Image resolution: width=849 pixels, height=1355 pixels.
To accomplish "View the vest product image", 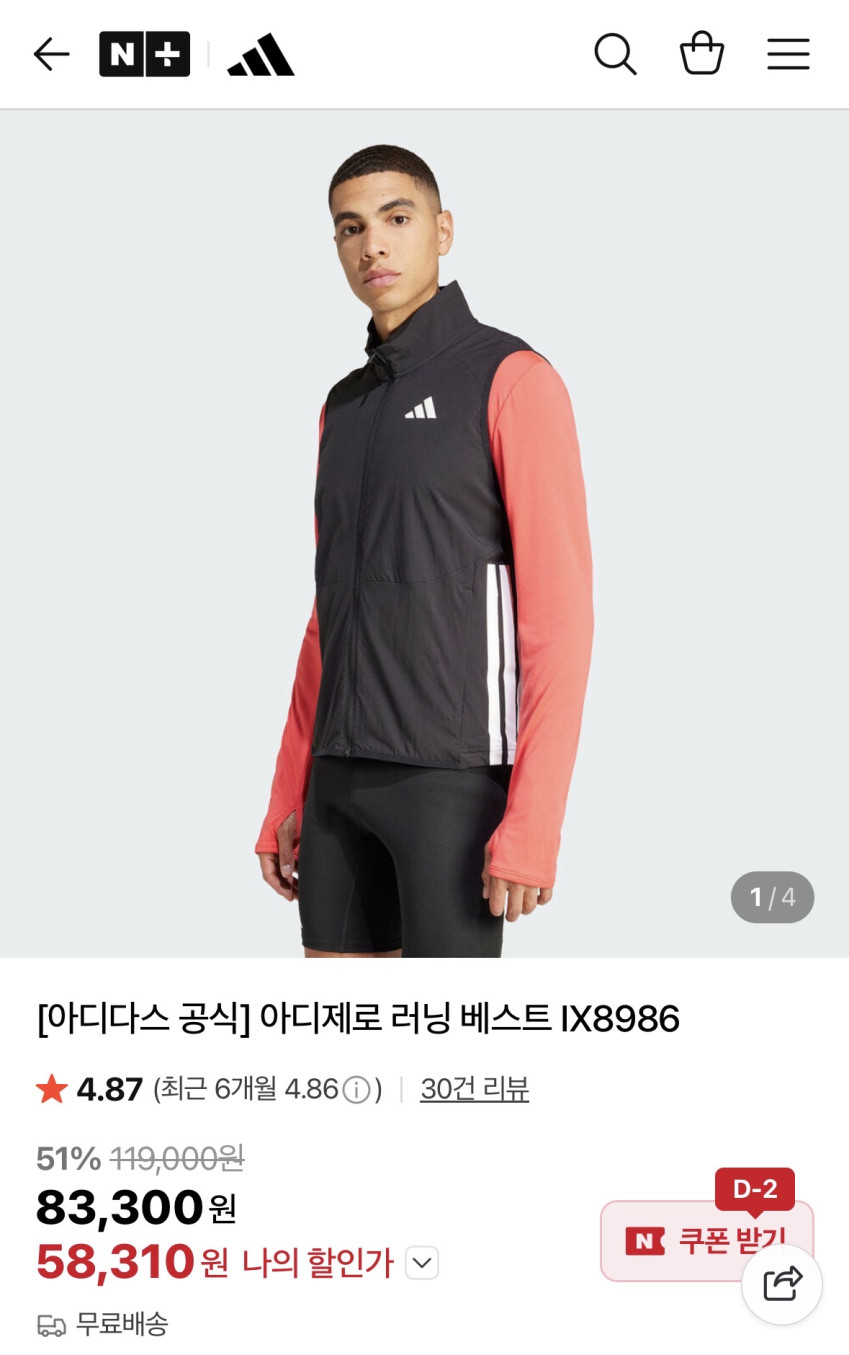I will (x=424, y=532).
